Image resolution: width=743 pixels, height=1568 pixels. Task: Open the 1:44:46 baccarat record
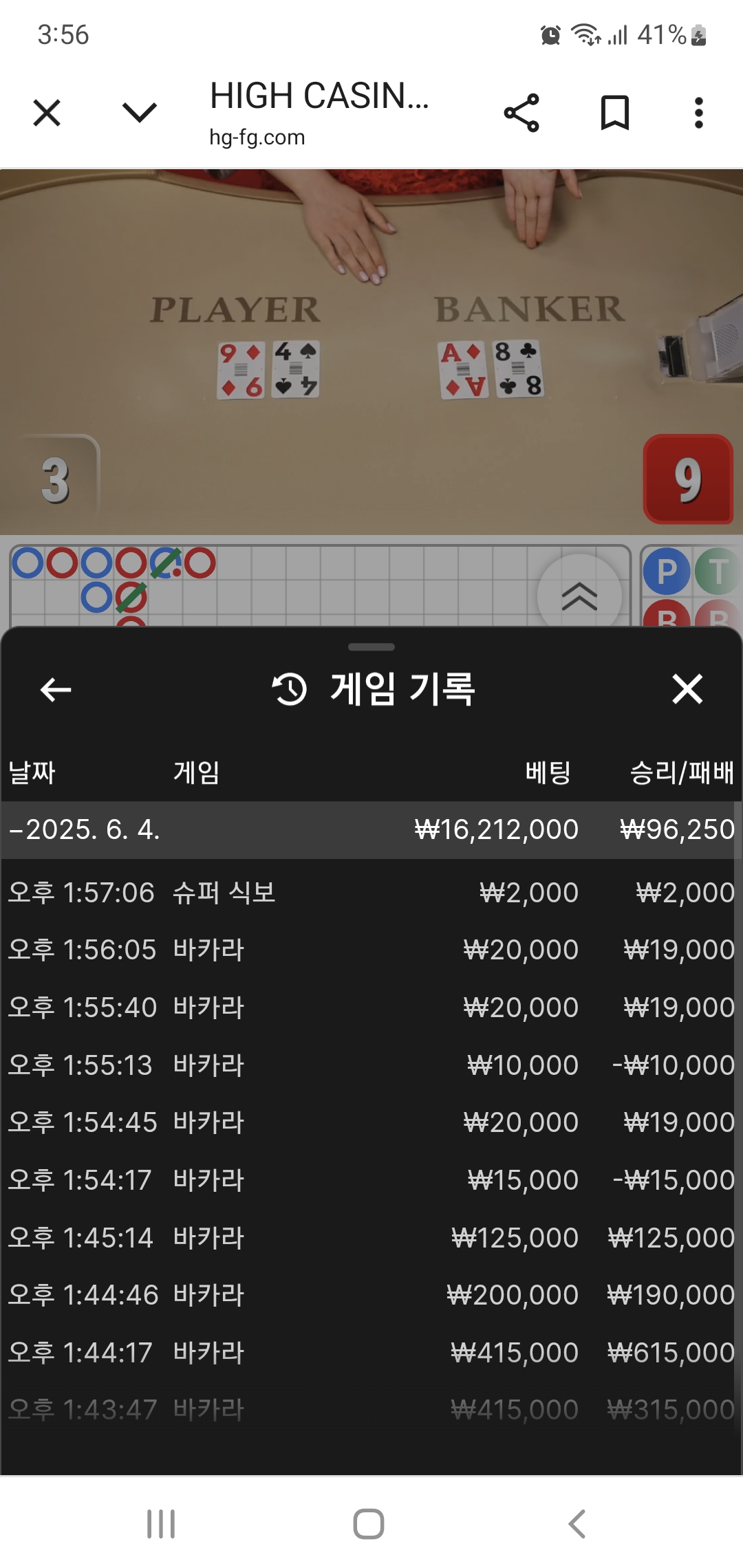[x=371, y=1295]
